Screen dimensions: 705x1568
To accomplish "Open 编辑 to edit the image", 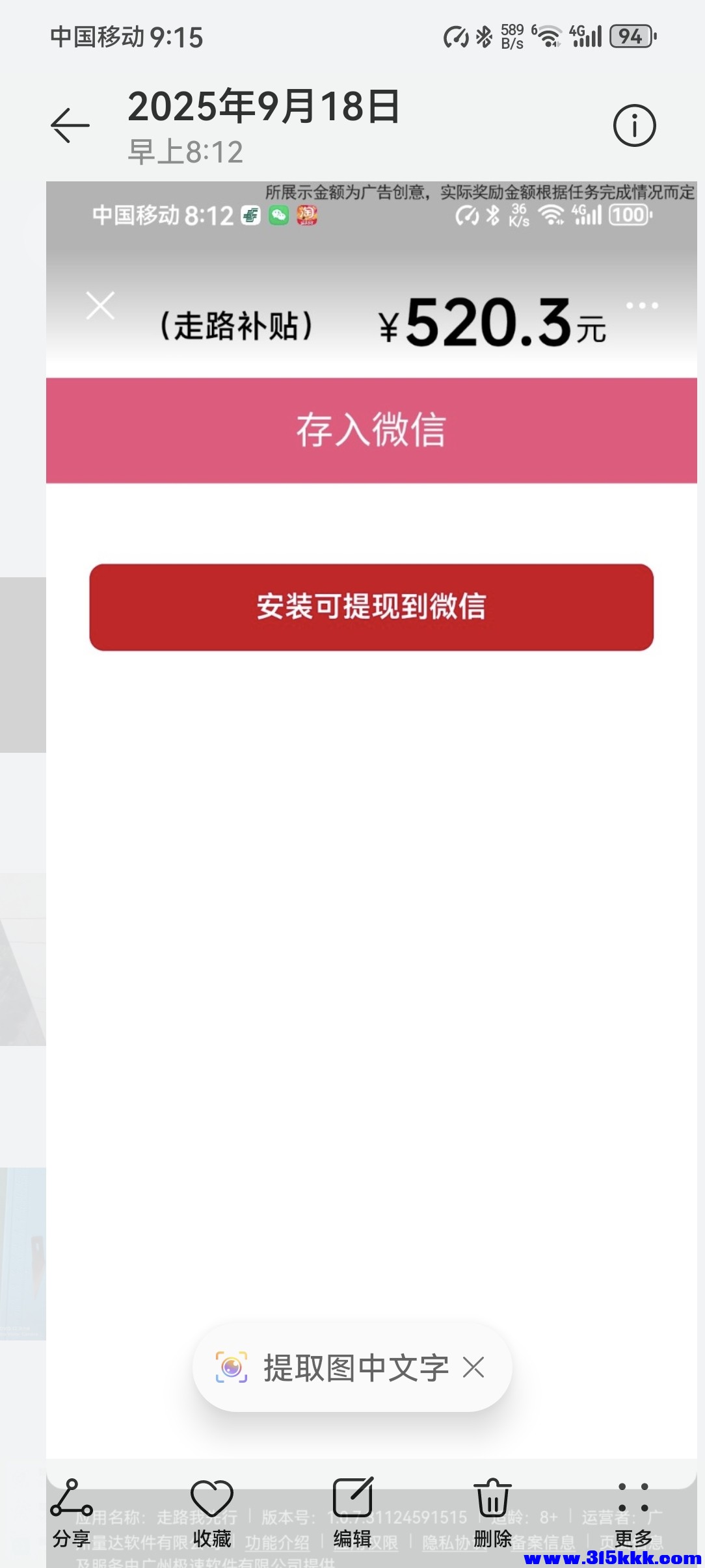I will coord(352,1512).
